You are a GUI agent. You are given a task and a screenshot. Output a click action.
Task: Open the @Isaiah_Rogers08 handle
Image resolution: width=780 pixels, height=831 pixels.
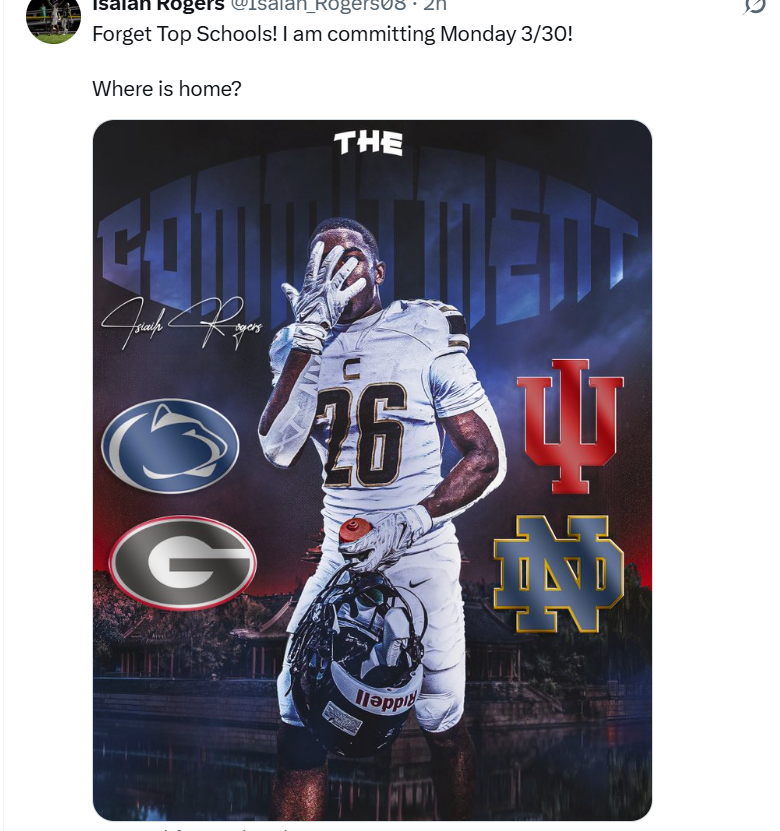318,5
